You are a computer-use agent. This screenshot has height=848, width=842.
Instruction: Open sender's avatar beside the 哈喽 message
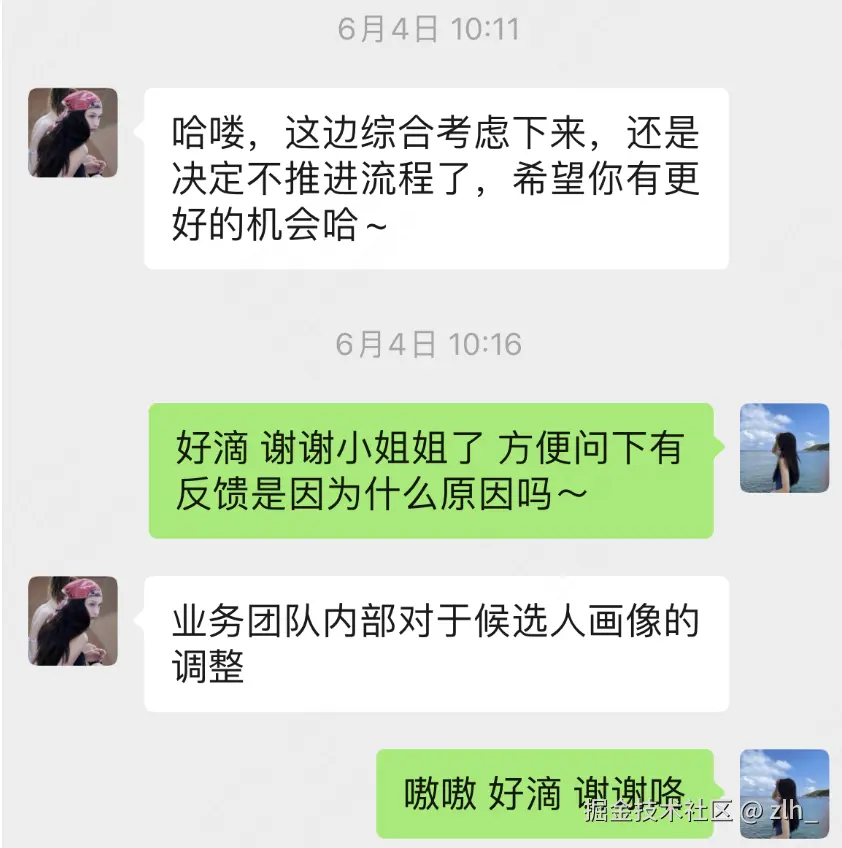[73, 133]
